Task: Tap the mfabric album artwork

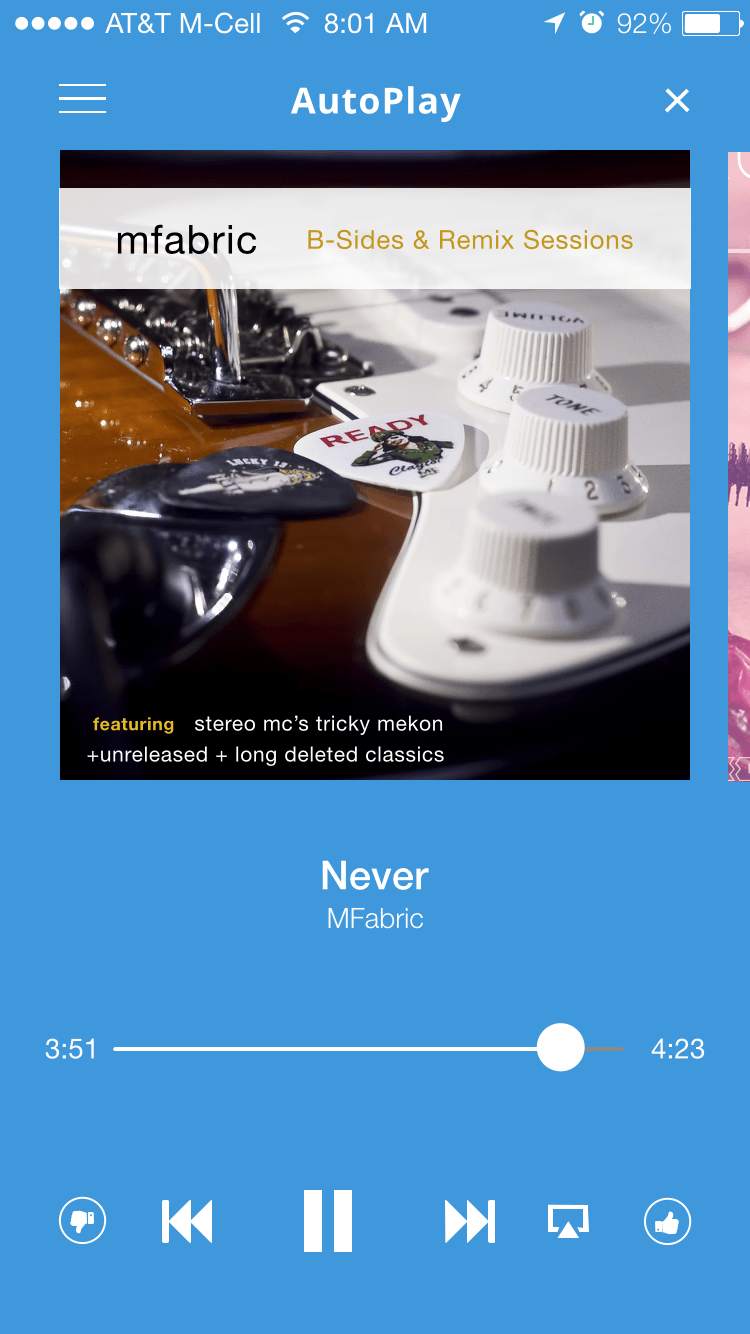Action: [375, 465]
